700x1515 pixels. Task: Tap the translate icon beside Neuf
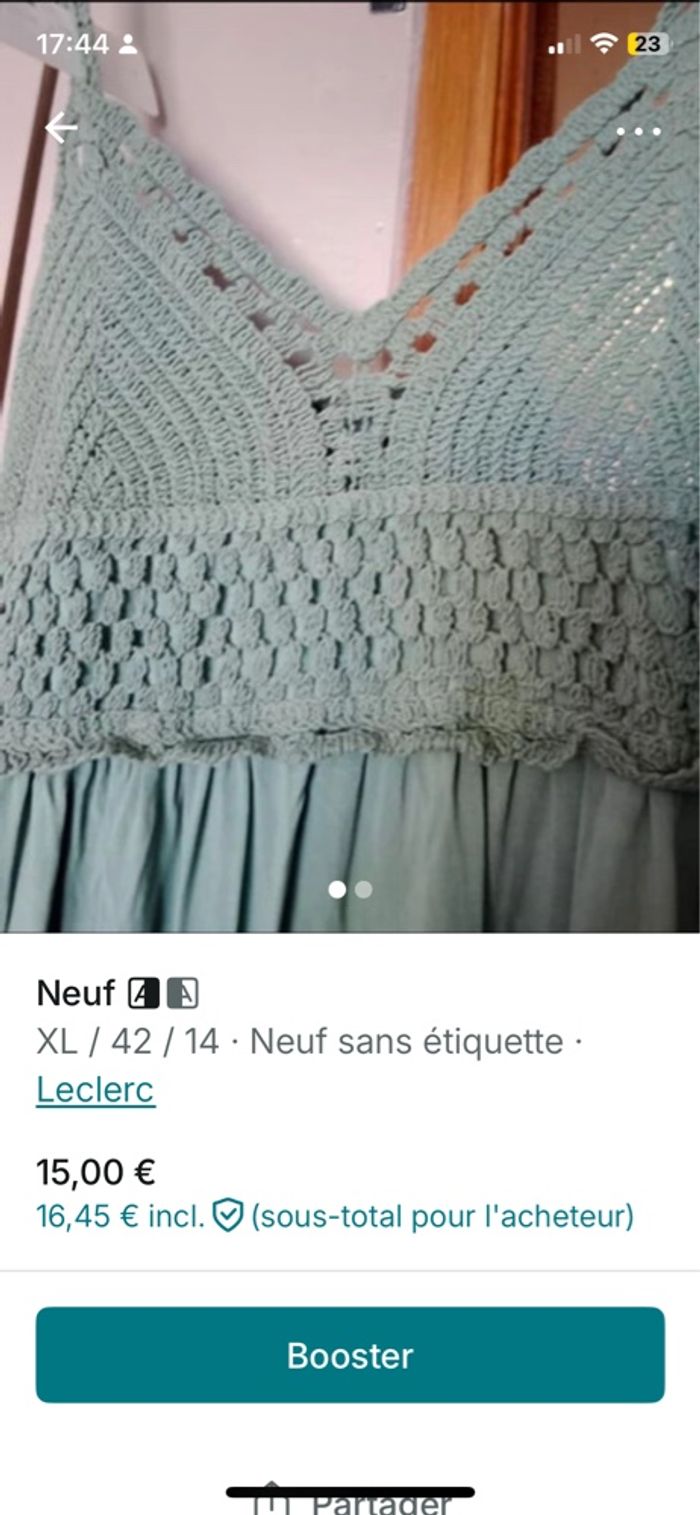click(x=163, y=993)
